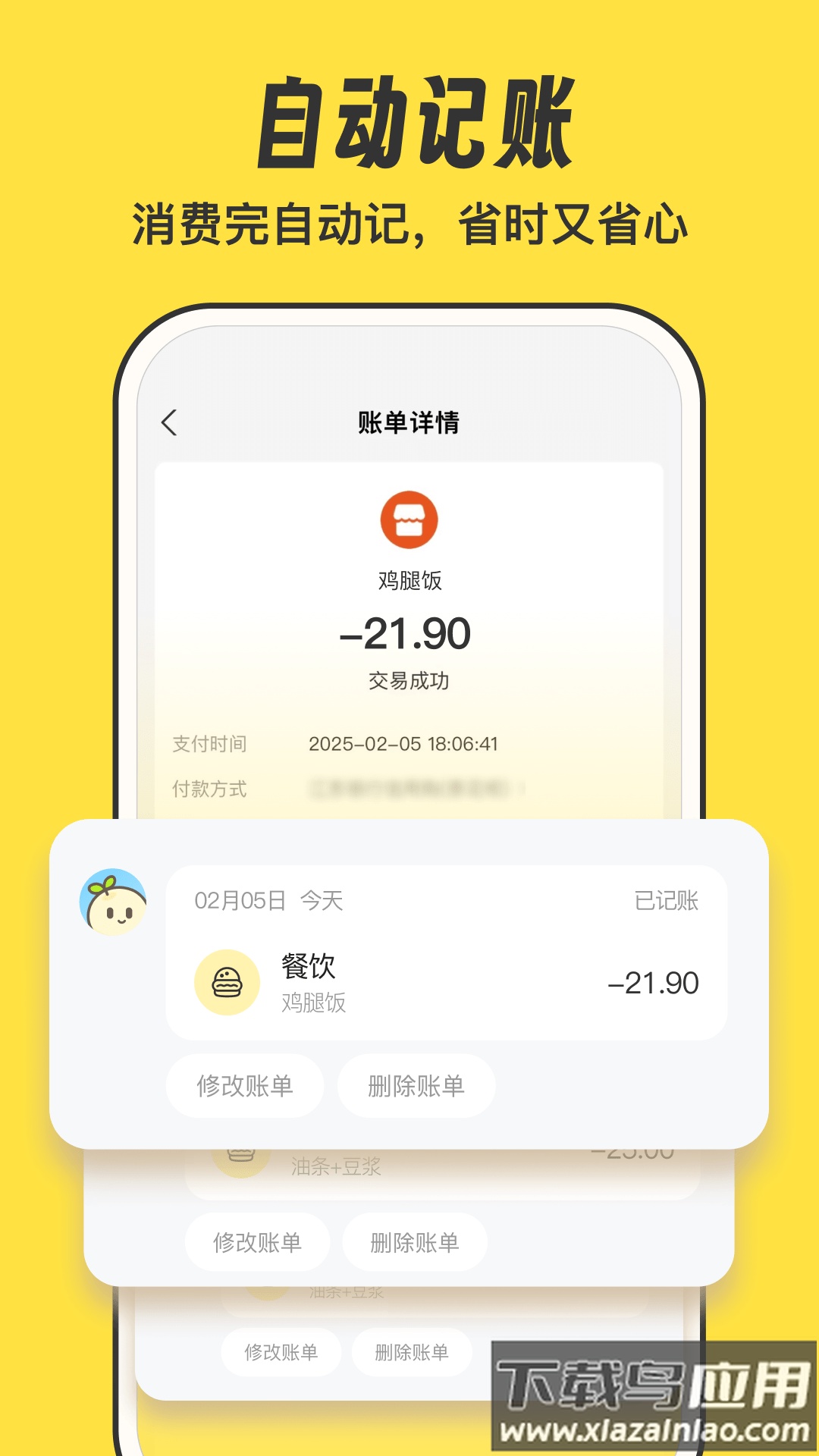Toggle visibility of the 交易成功 status
The height and width of the screenshot is (1456, 819).
[x=409, y=680]
